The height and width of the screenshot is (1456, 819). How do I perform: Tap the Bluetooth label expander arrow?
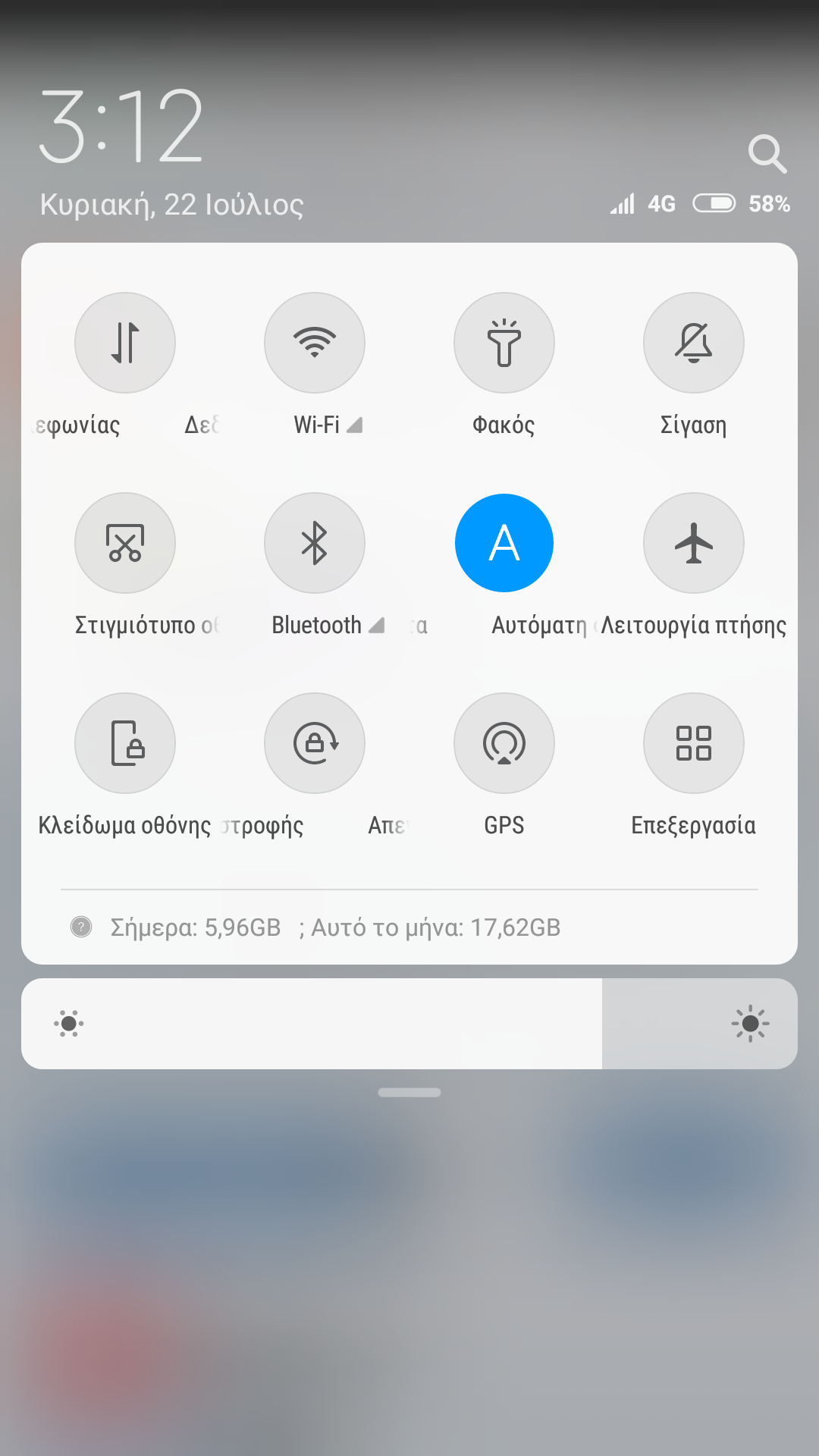[376, 626]
